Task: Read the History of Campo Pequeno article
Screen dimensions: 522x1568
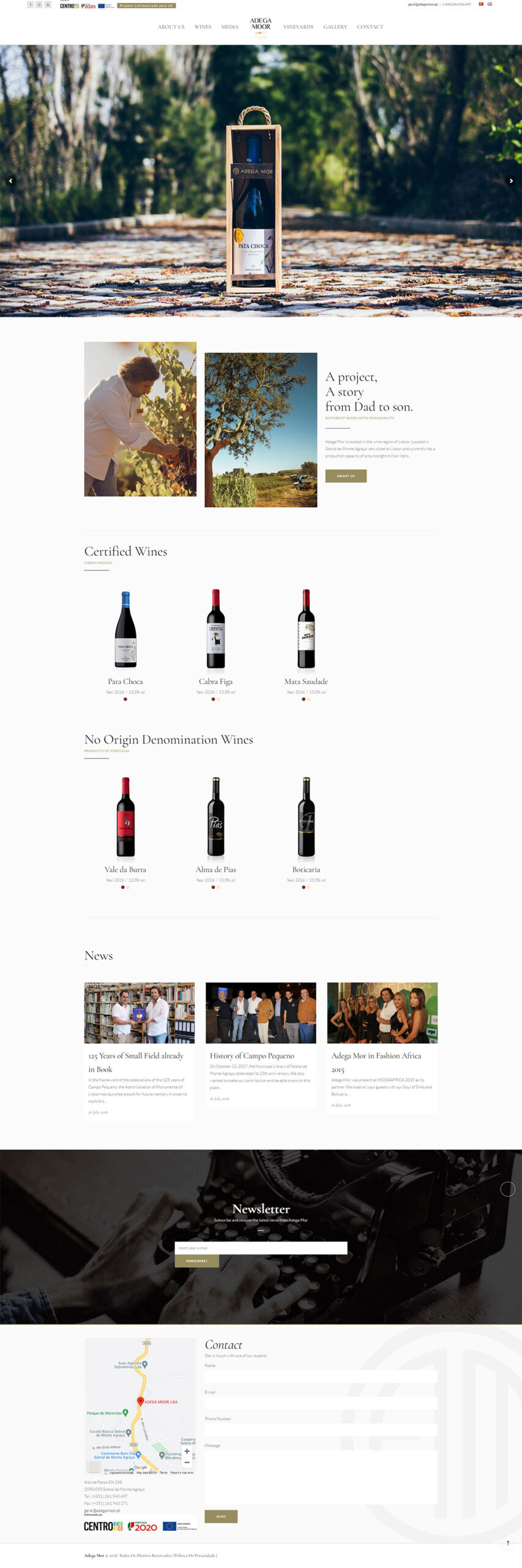Action: click(252, 1055)
